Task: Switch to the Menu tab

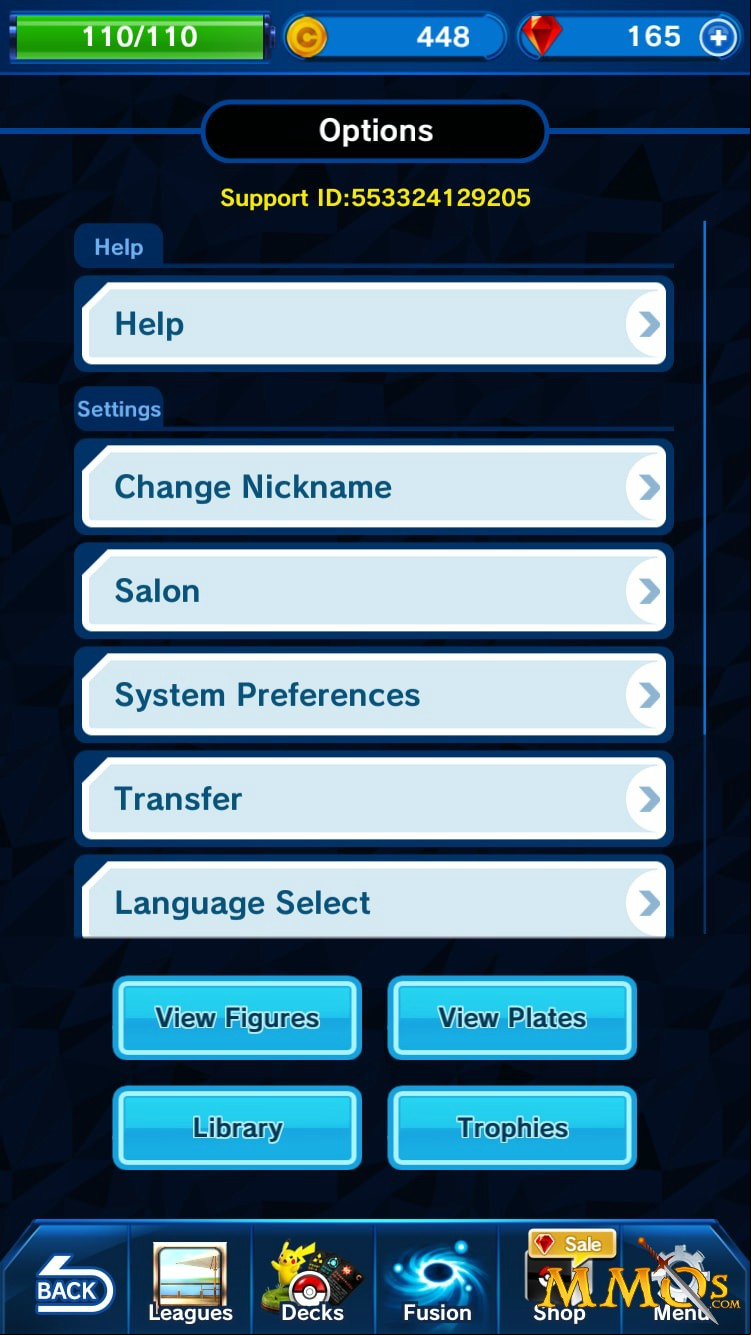Action: [683, 1283]
